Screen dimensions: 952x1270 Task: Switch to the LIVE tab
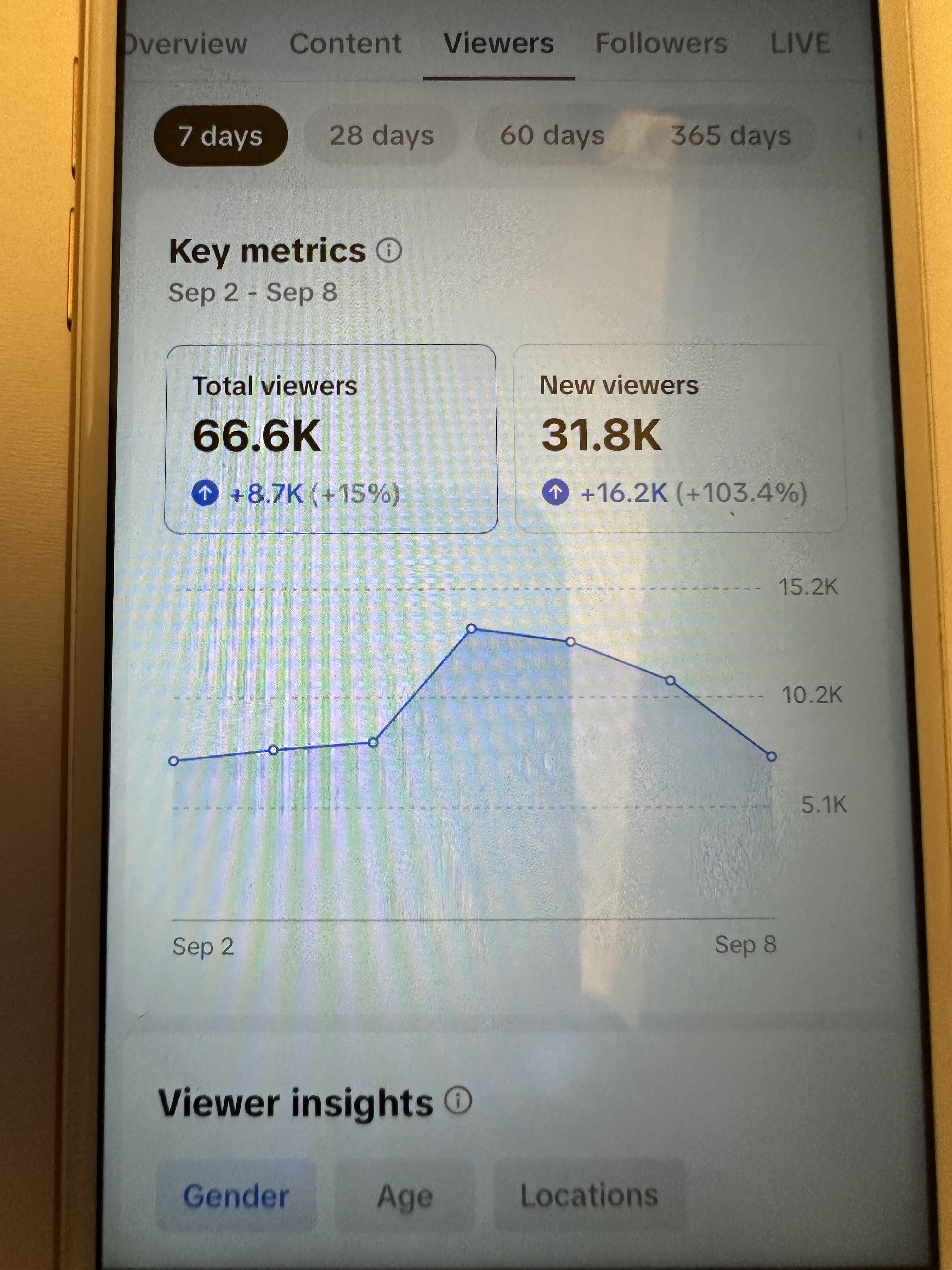coord(800,43)
